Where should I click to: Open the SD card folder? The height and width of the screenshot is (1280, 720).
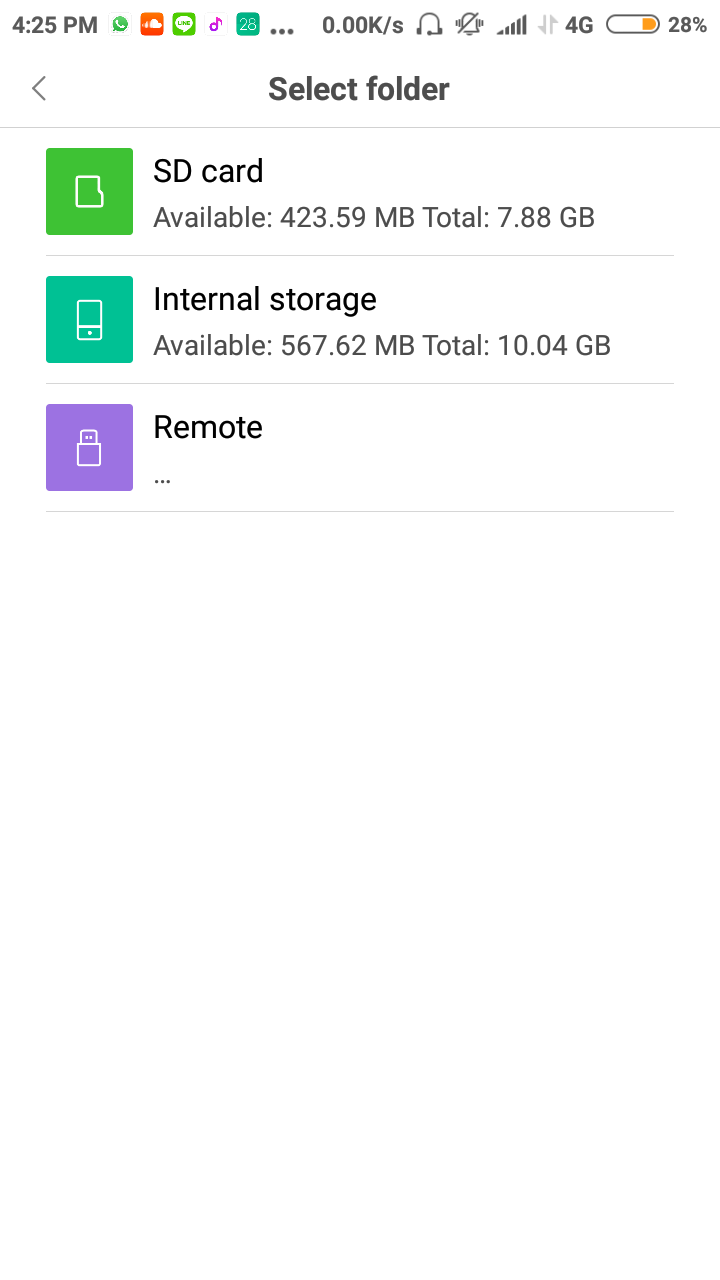[359, 192]
